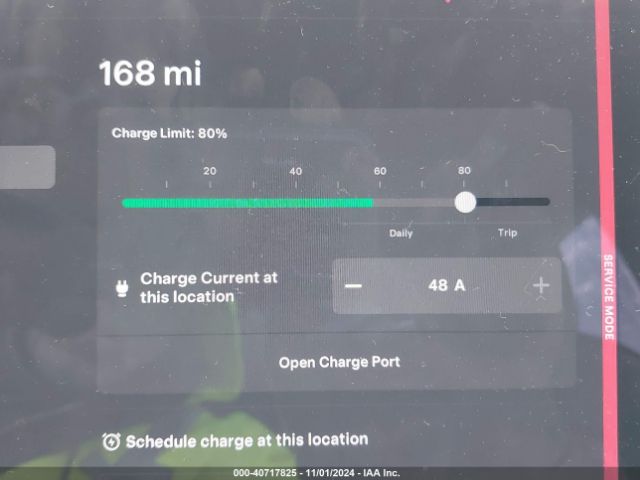Screen dimensions: 640x480
Task: Tap the Open Charge Port button
Action: point(339,362)
